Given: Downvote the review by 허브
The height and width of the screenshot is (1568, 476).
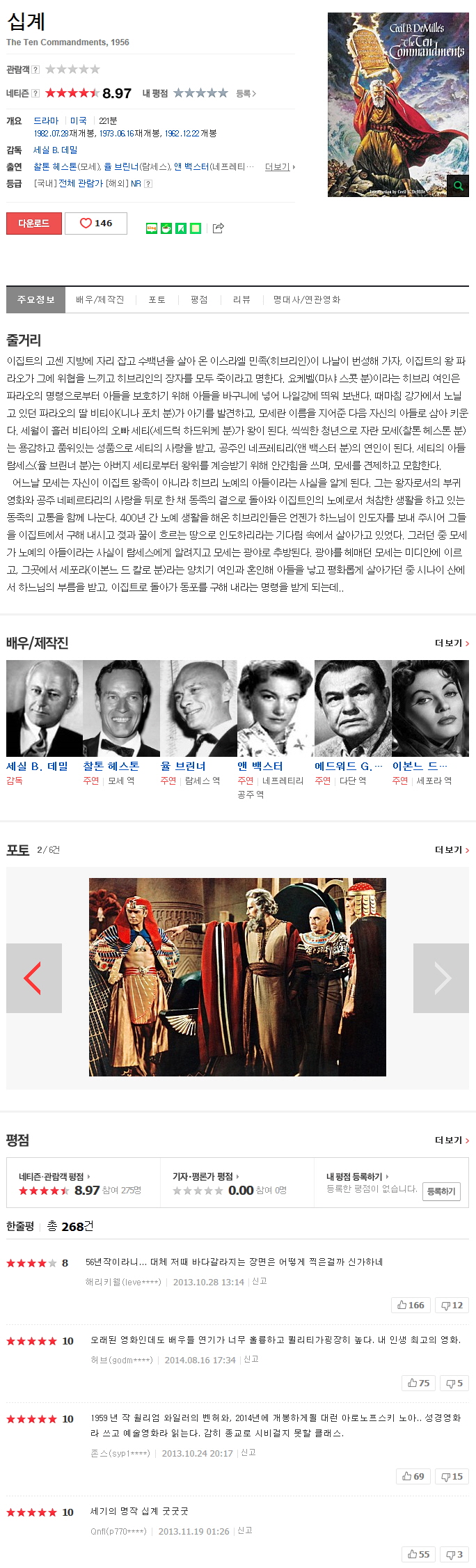Looking at the screenshot, I should (454, 1383).
